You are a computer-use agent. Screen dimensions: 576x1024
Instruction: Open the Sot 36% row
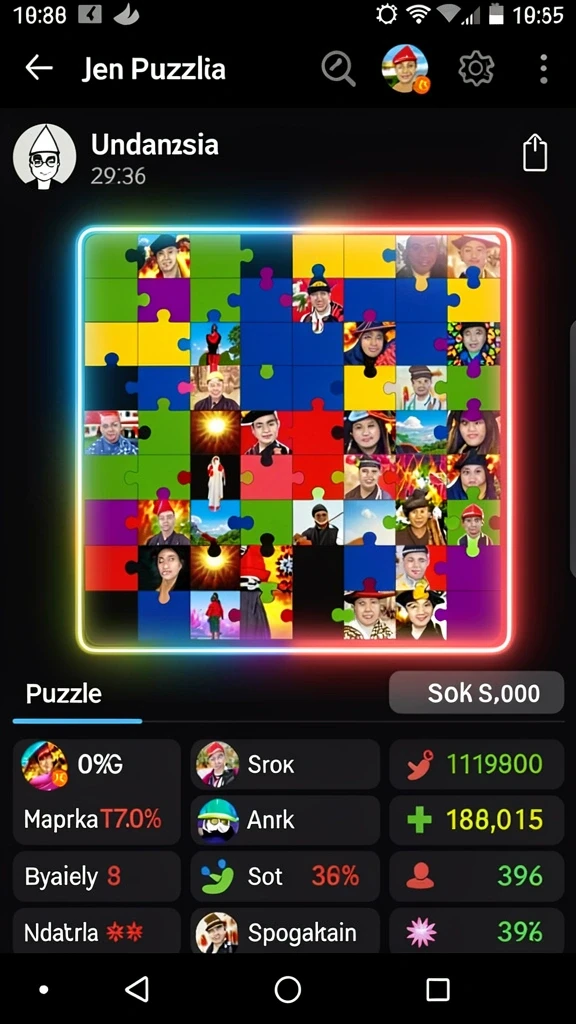click(285, 876)
